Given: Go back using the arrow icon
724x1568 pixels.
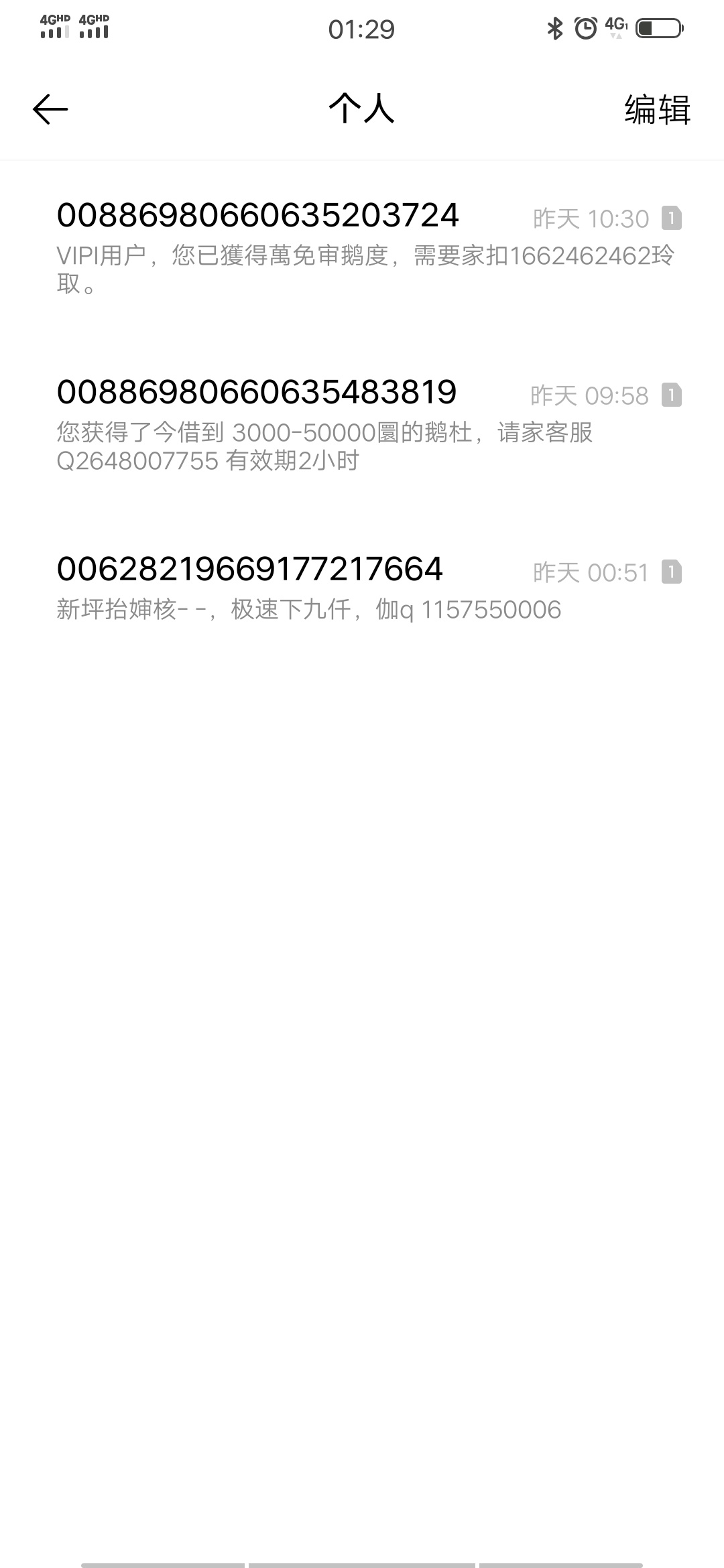Looking at the screenshot, I should tap(50, 109).
